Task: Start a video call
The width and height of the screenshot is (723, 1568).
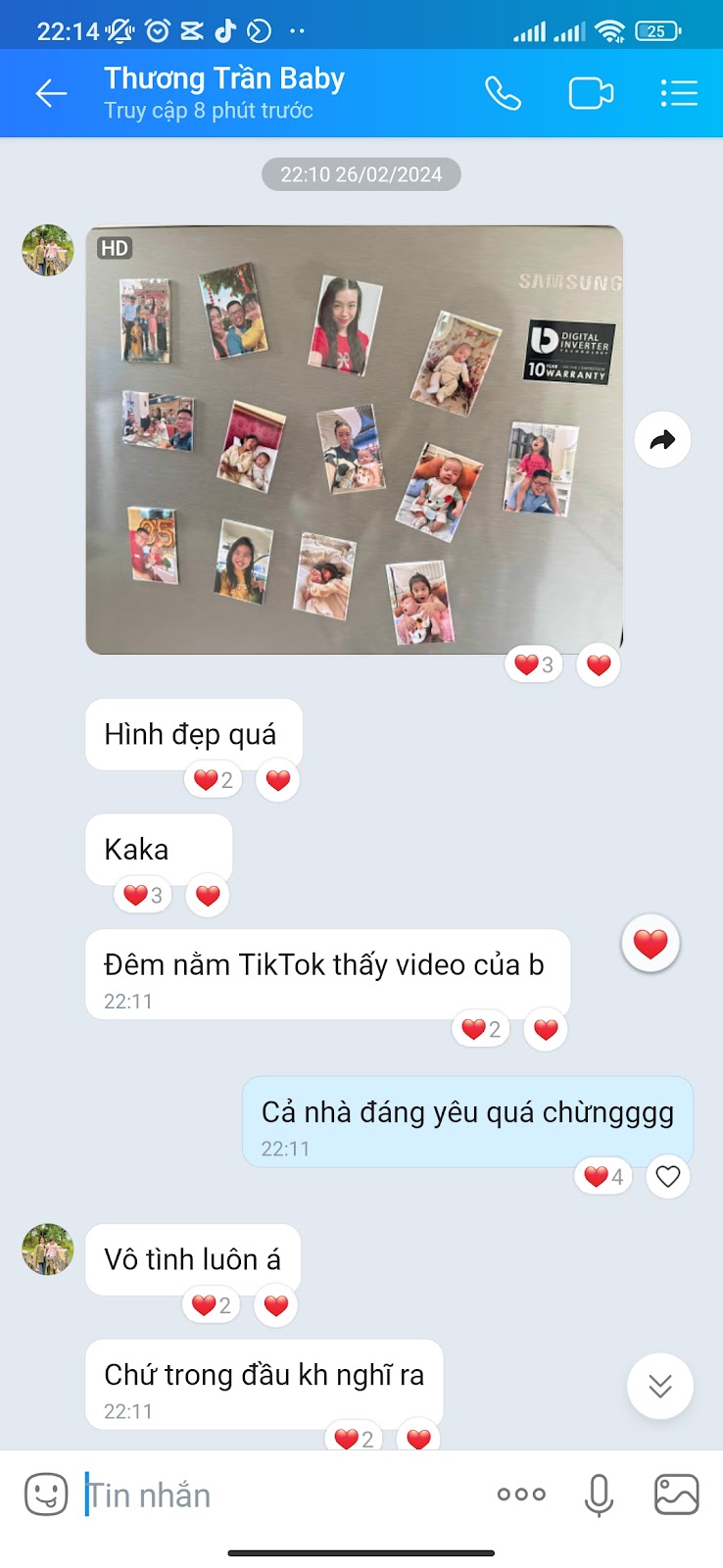Action: pos(591,94)
